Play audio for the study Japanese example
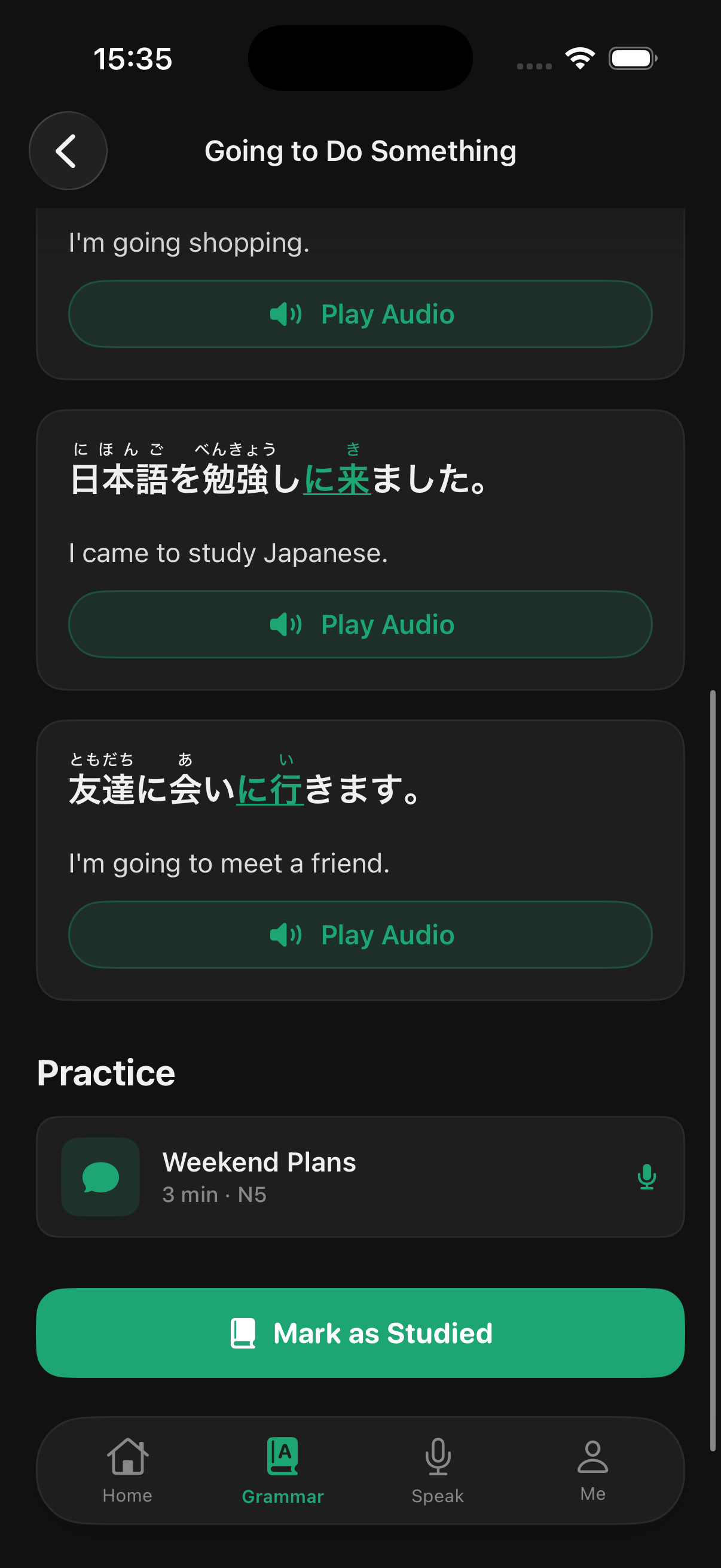This screenshot has height=1568, width=721. [360, 623]
